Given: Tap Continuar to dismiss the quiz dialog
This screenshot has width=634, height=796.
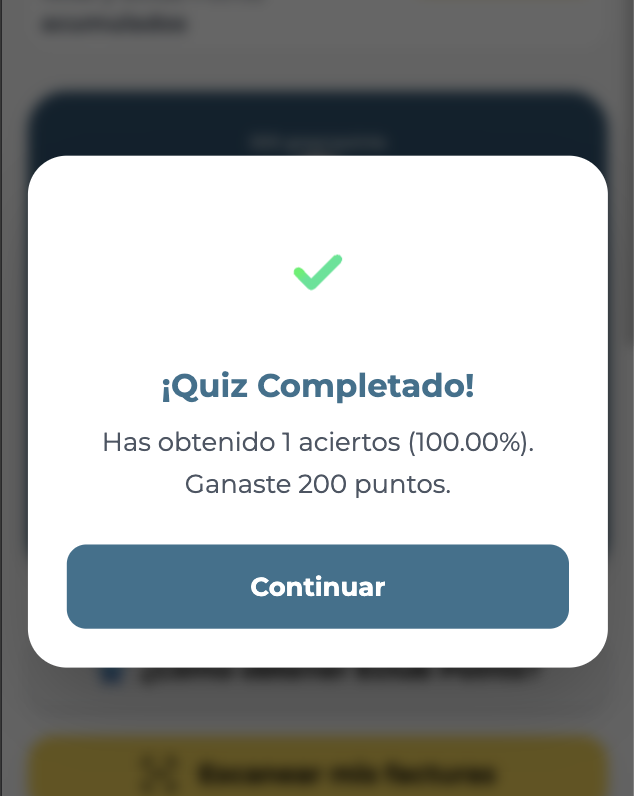Looking at the screenshot, I should click(x=317, y=587).
